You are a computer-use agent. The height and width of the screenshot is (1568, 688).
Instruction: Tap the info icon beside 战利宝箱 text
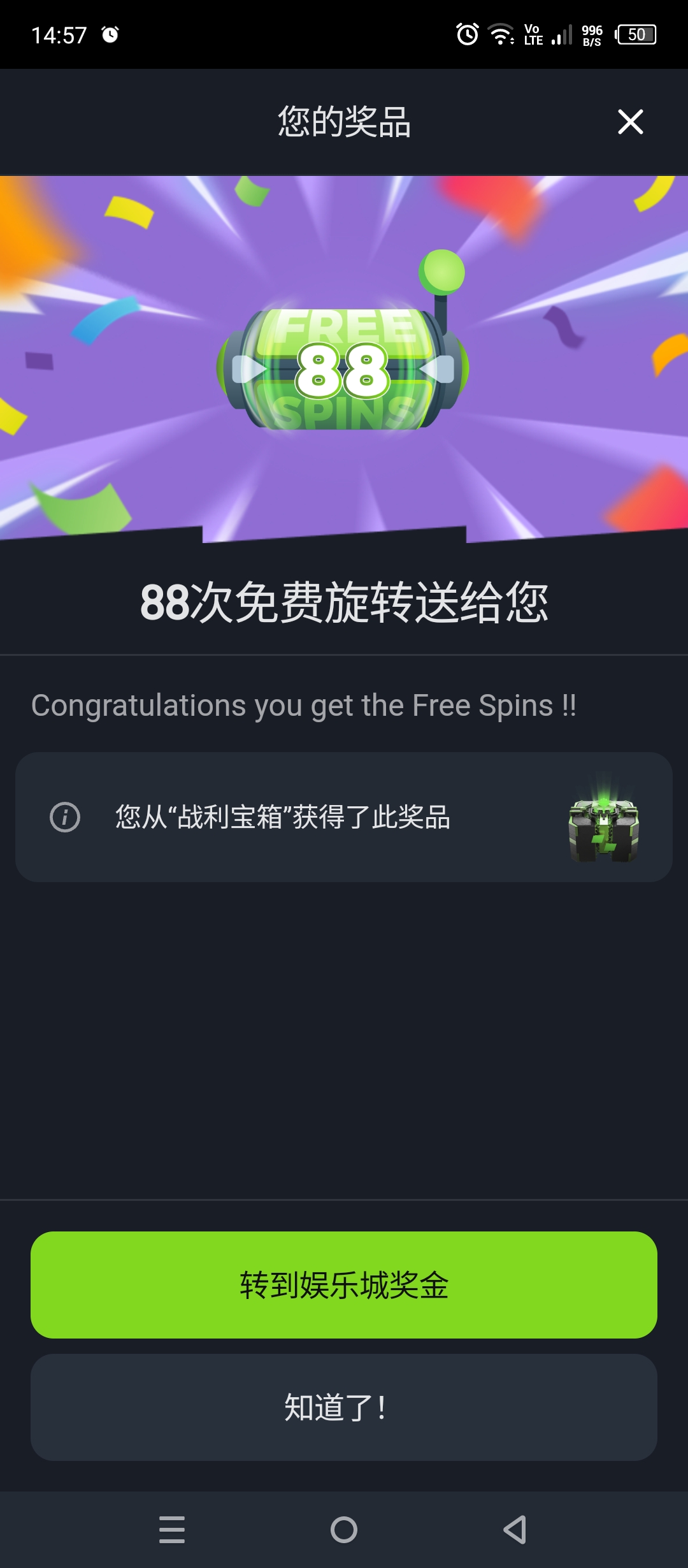[65, 817]
